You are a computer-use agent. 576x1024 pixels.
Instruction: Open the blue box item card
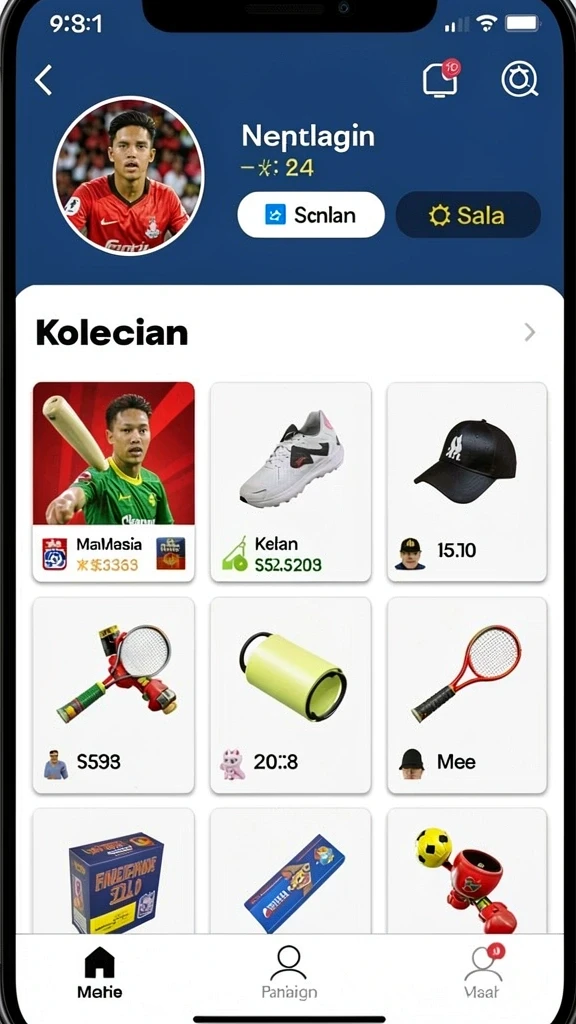[114, 871]
